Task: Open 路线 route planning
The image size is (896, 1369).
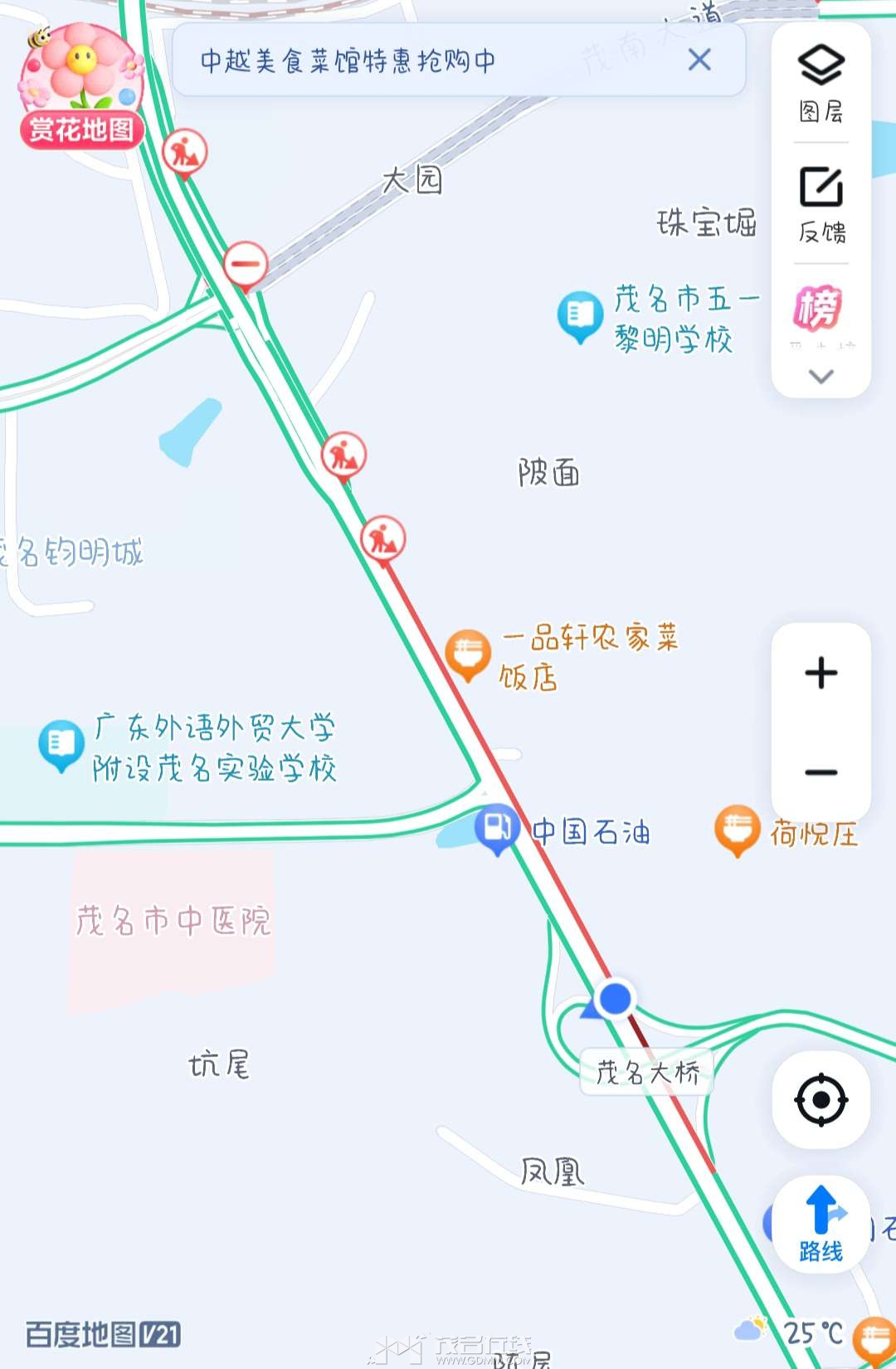Action: tap(821, 1225)
